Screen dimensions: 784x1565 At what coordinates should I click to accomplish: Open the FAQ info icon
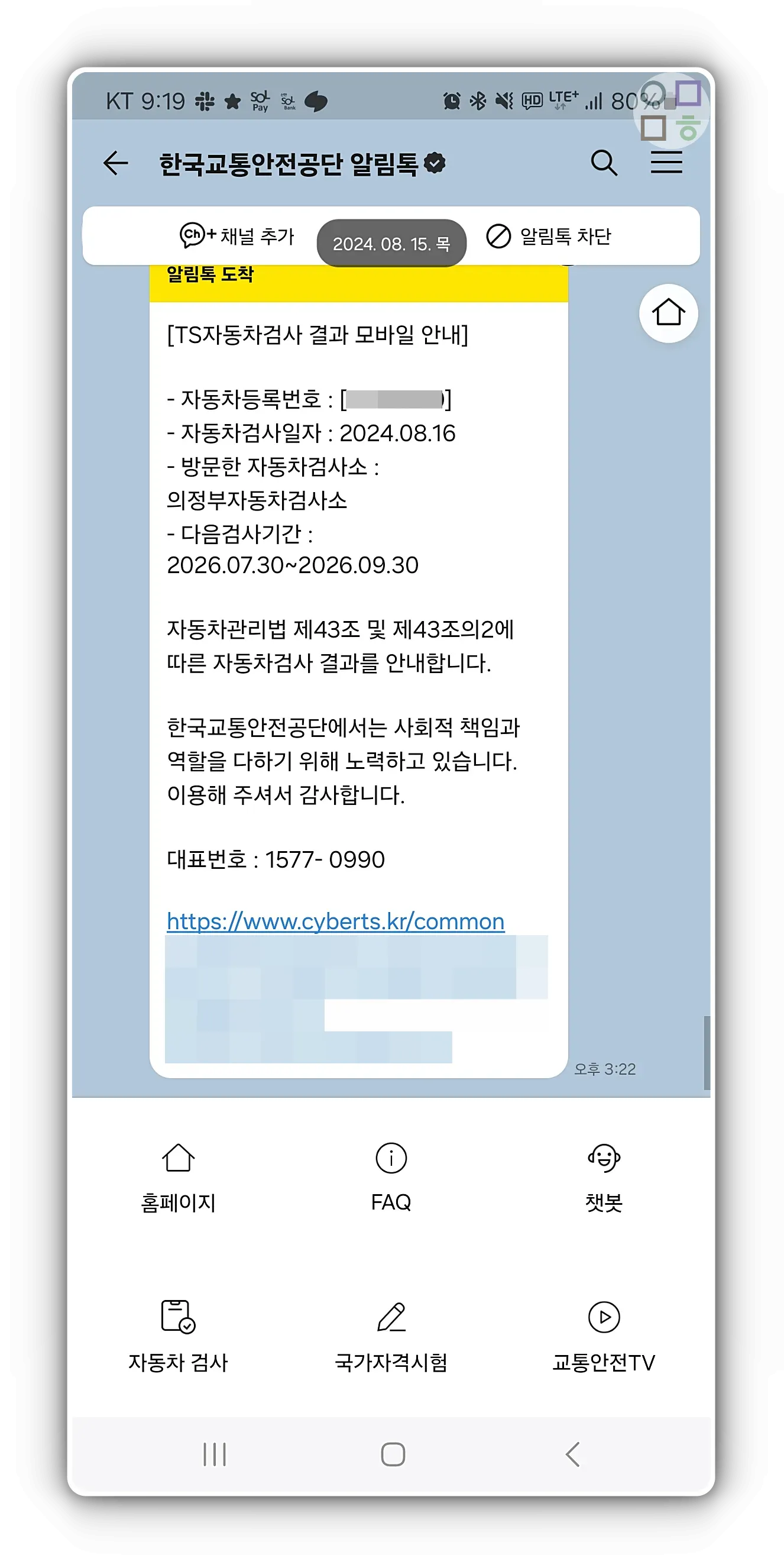click(391, 1157)
